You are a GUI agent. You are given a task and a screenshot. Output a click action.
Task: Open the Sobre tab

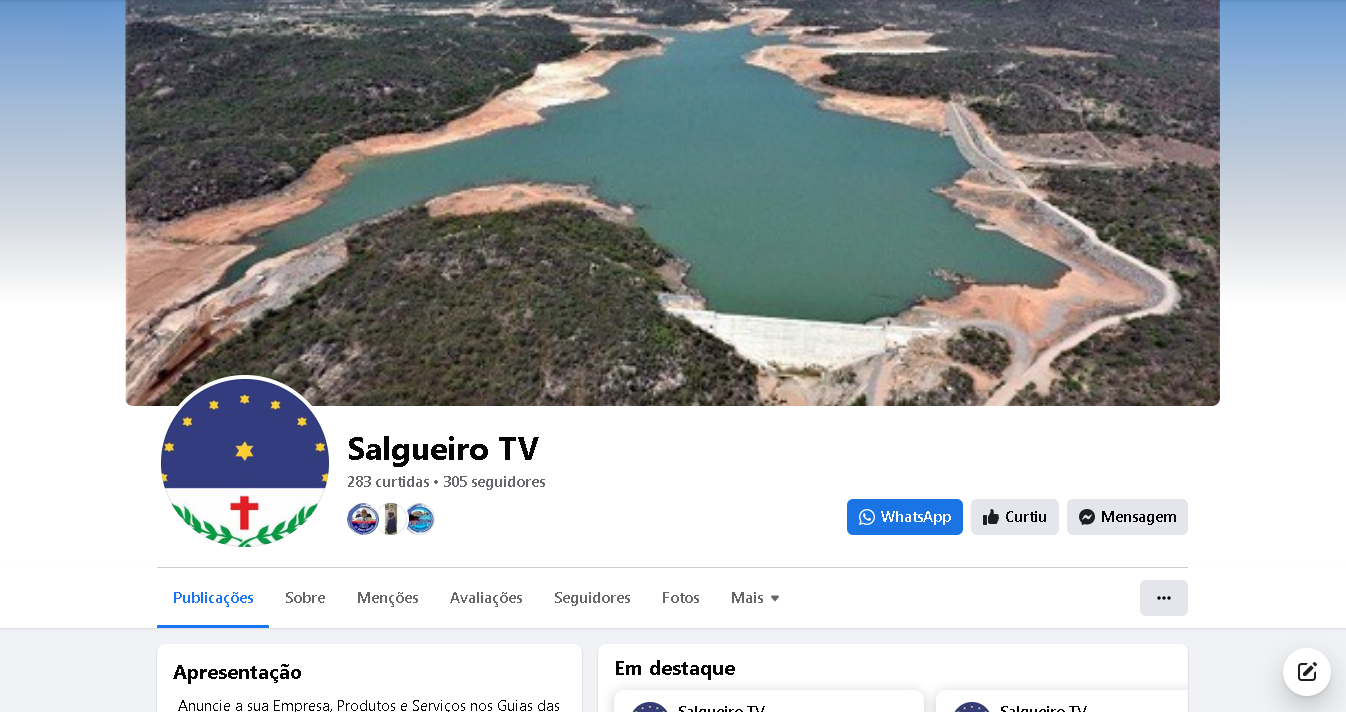click(x=305, y=598)
